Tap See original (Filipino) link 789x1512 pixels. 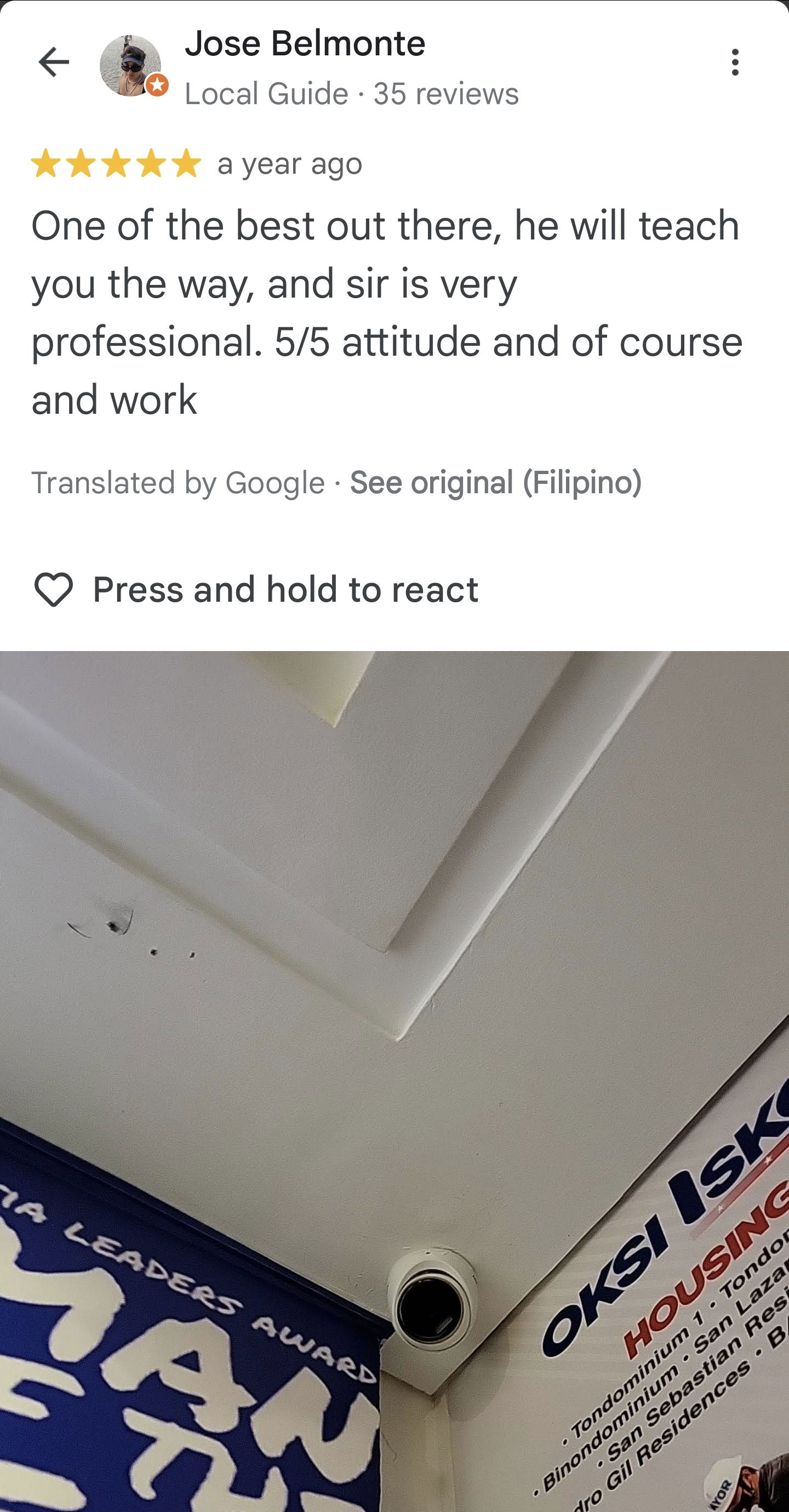tap(495, 482)
